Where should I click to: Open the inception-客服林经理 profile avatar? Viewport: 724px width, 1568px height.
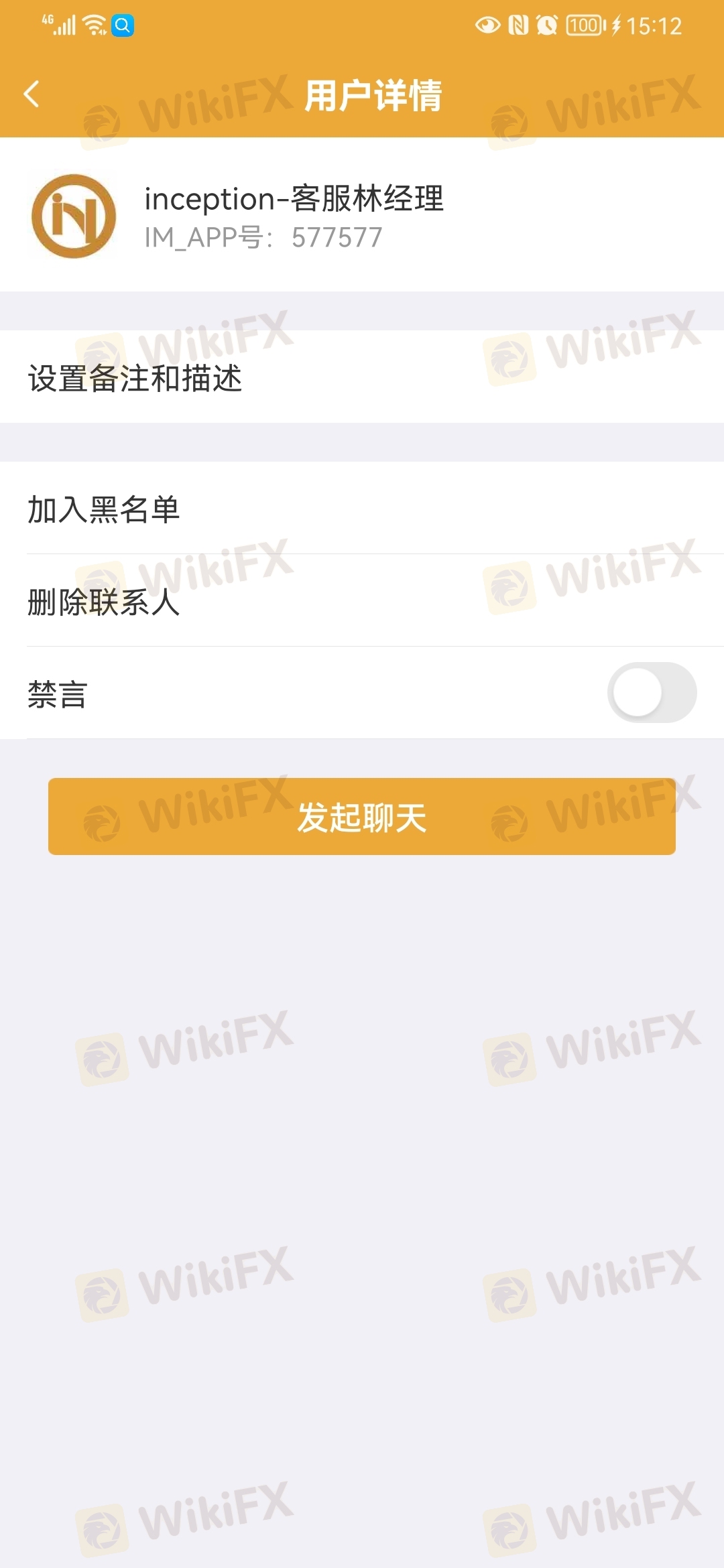[x=74, y=216]
